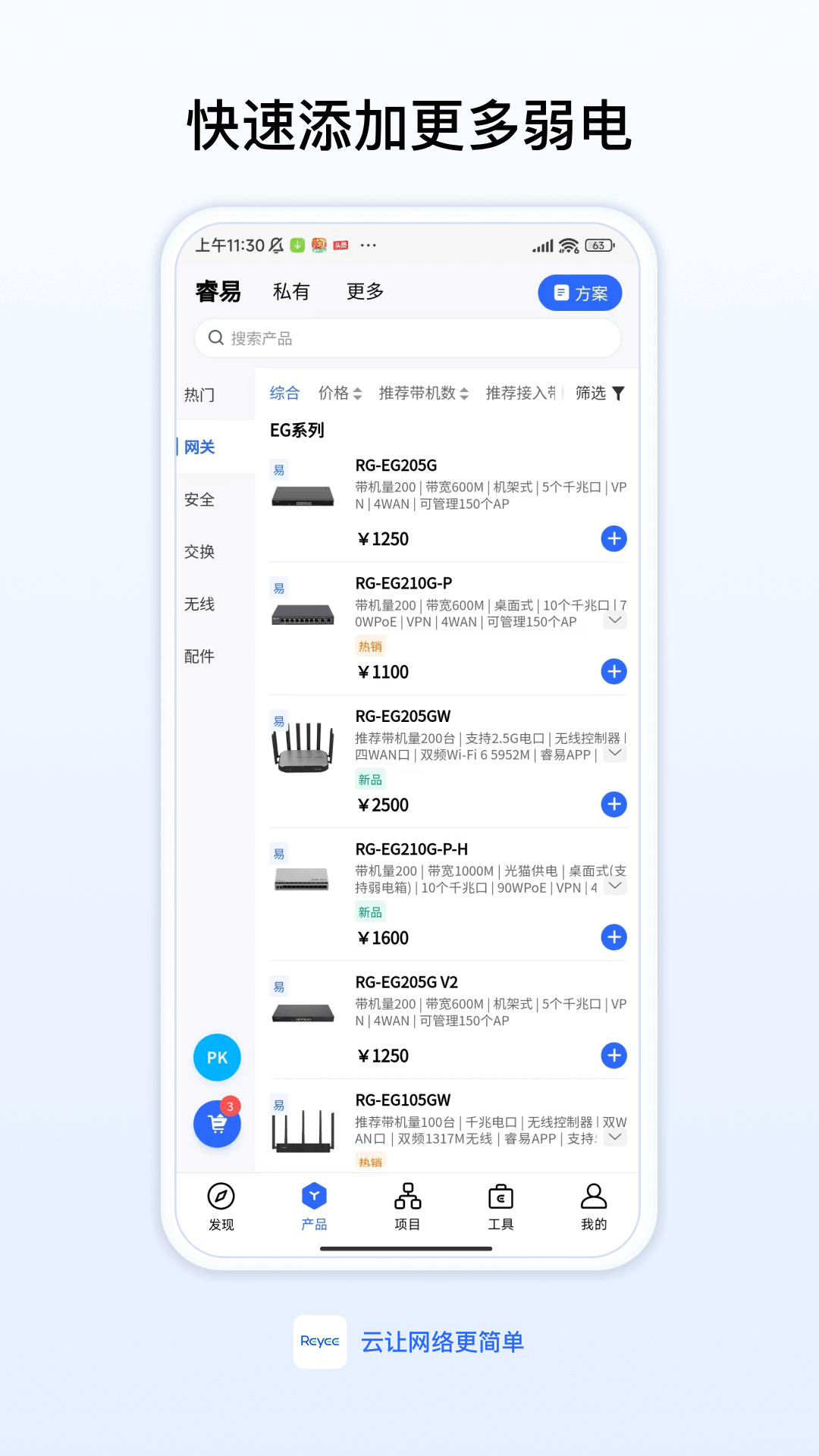Open the 方案 plan button at top right
The image size is (819, 1456).
click(x=579, y=293)
